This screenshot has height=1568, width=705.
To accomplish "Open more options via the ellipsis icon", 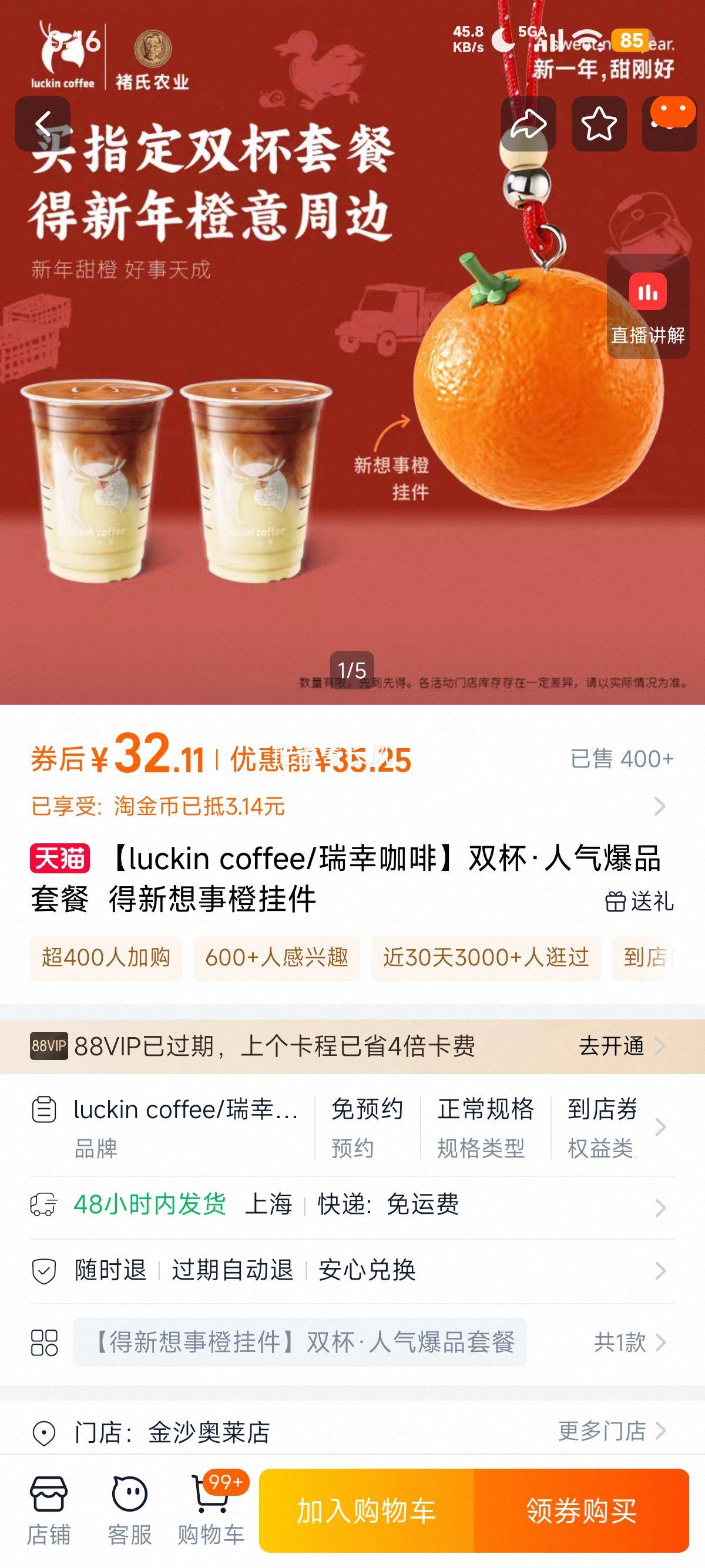I will click(669, 122).
